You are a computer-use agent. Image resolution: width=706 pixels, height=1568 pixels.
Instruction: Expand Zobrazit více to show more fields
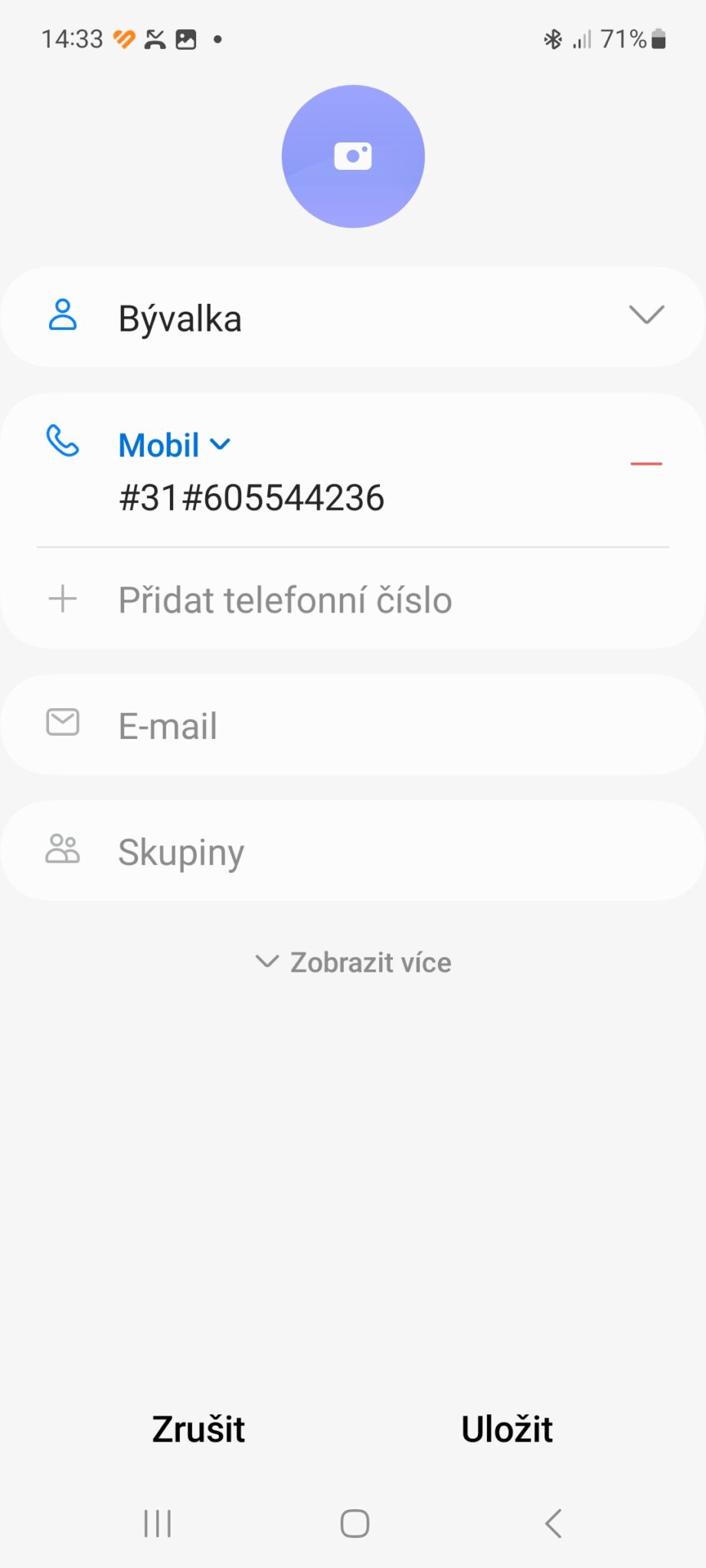353,962
